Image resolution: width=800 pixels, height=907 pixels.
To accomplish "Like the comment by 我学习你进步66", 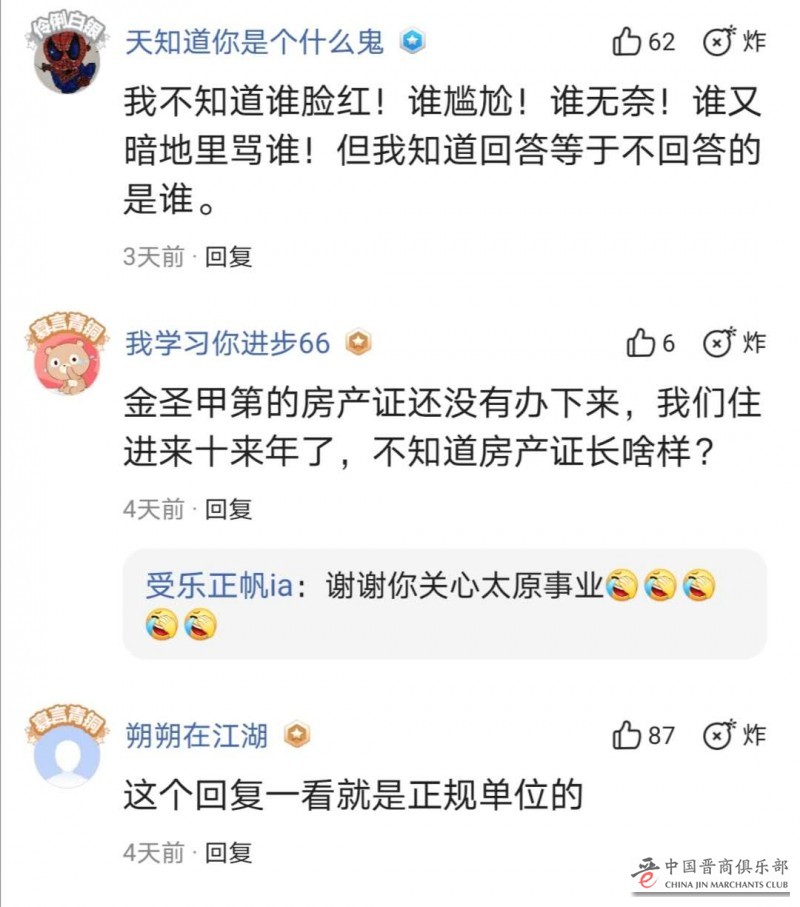I will [x=640, y=343].
